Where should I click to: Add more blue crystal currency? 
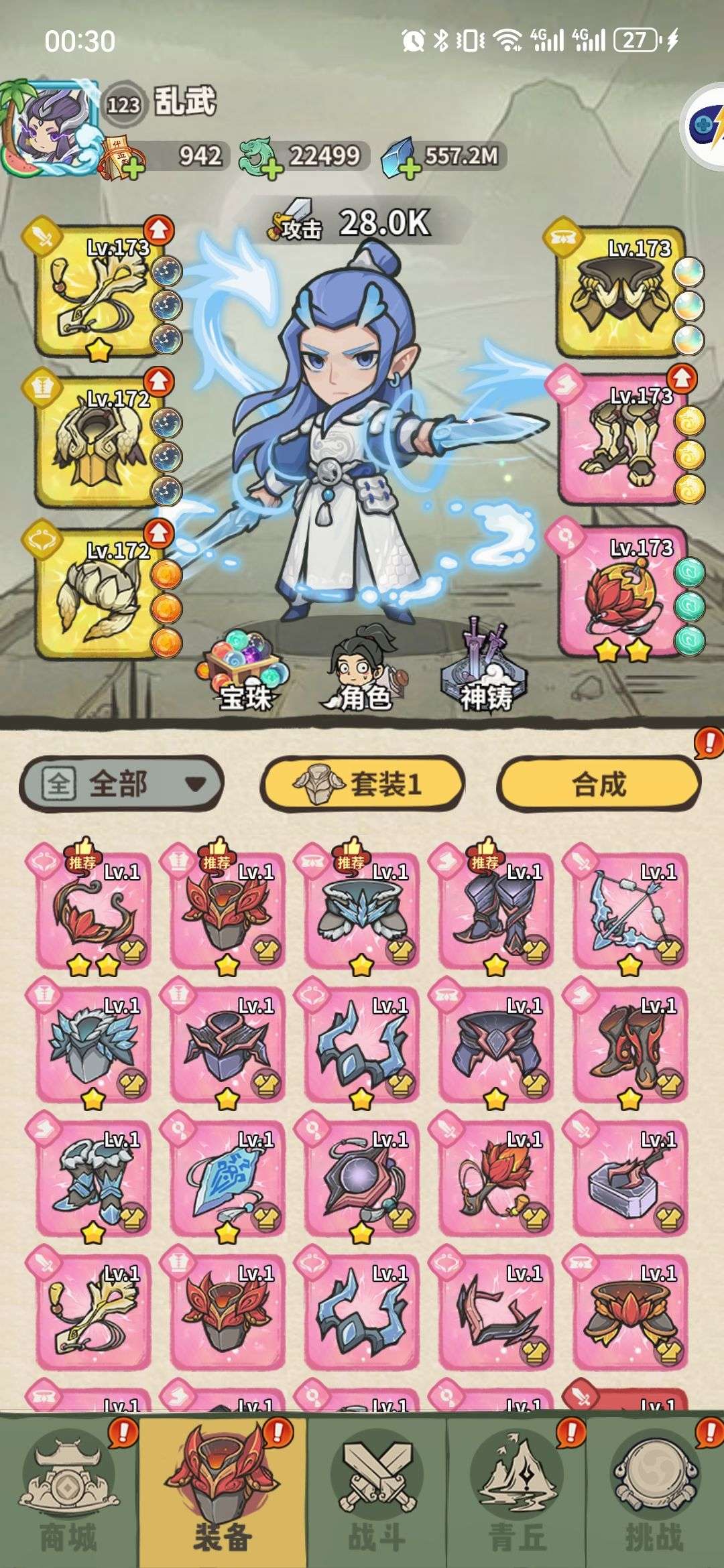[409, 169]
